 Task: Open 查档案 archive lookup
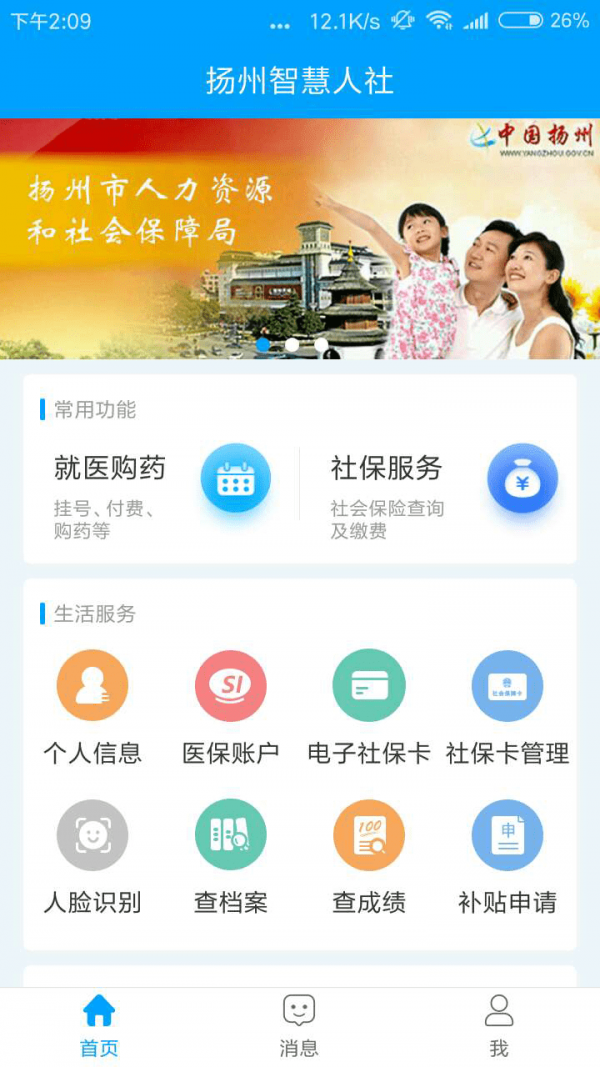(230, 856)
